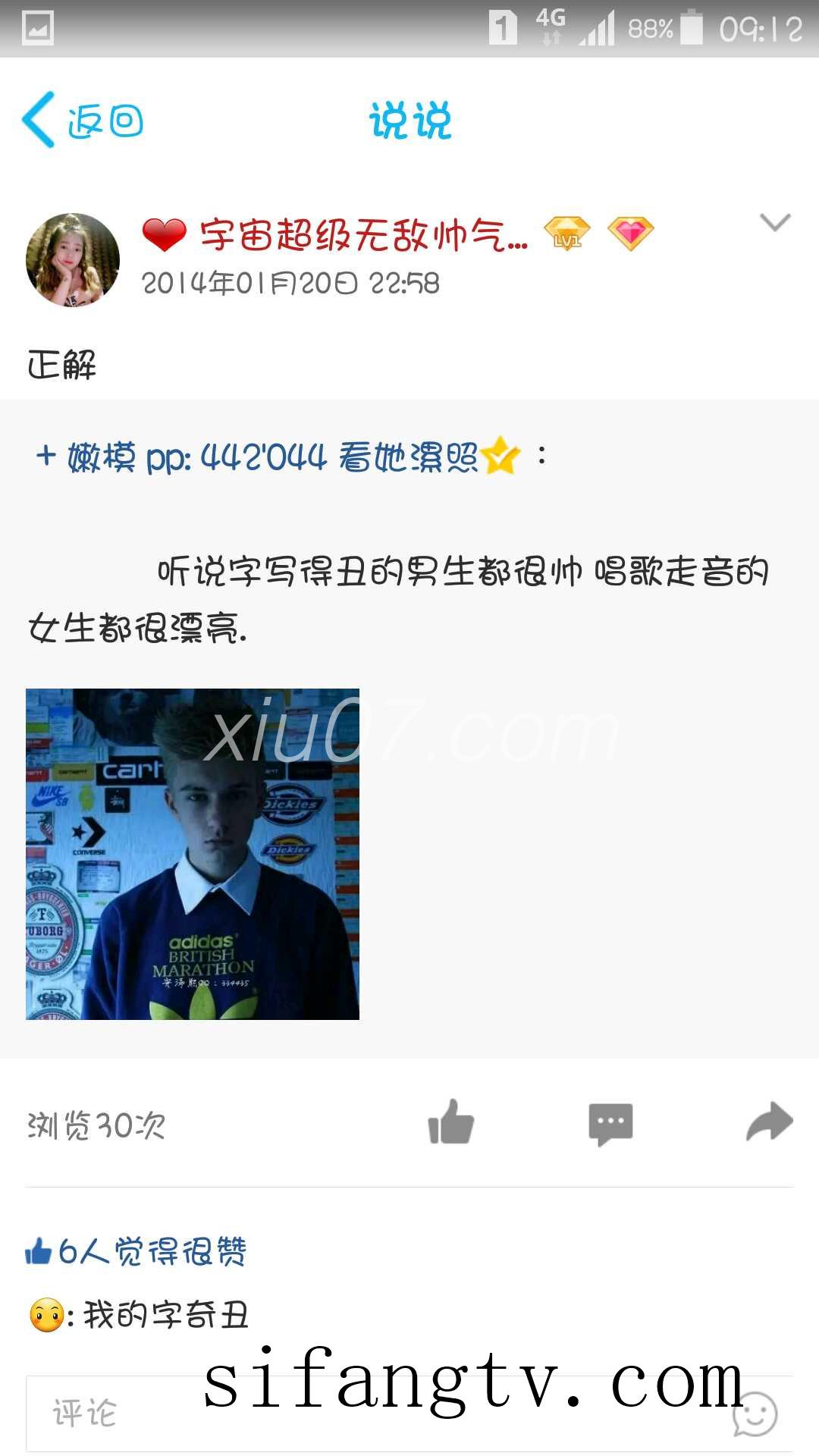This screenshot has width=819, height=1456.
Task: Go back with the 返回 button
Action: pos(83,121)
